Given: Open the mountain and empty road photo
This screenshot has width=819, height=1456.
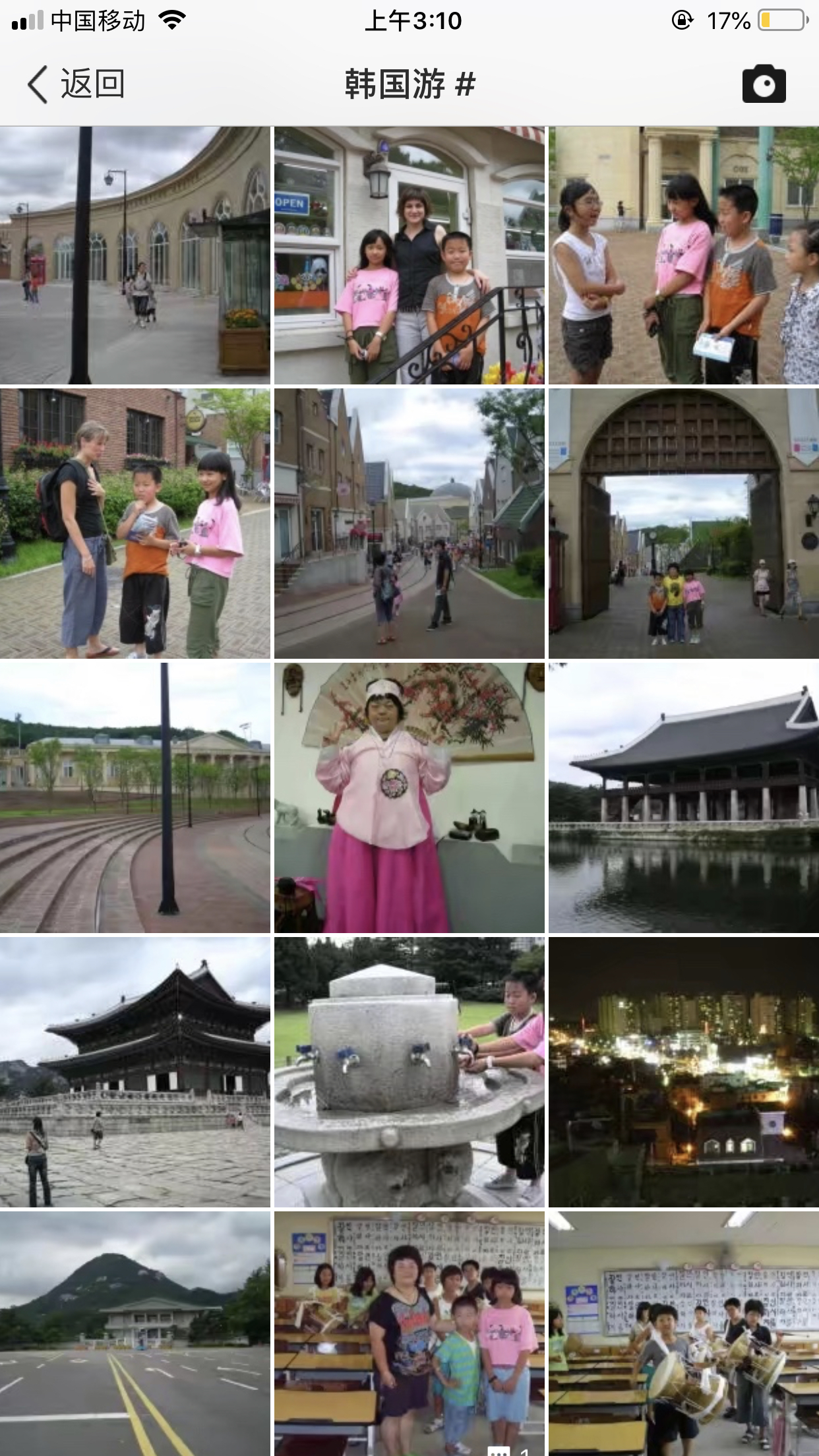Looking at the screenshot, I should pyautogui.click(x=135, y=1333).
